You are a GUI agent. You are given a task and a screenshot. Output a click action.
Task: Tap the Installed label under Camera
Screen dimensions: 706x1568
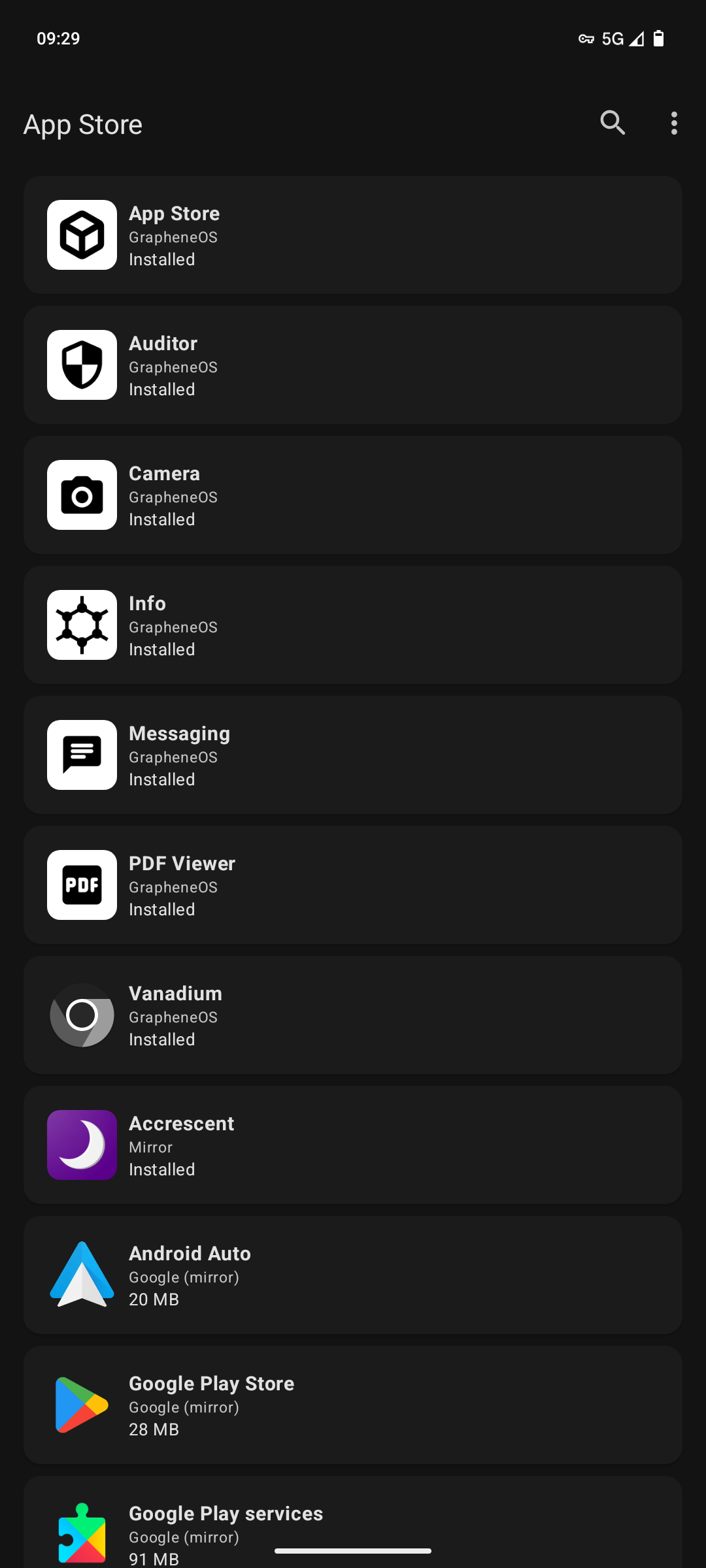click(x=161, y=519)
